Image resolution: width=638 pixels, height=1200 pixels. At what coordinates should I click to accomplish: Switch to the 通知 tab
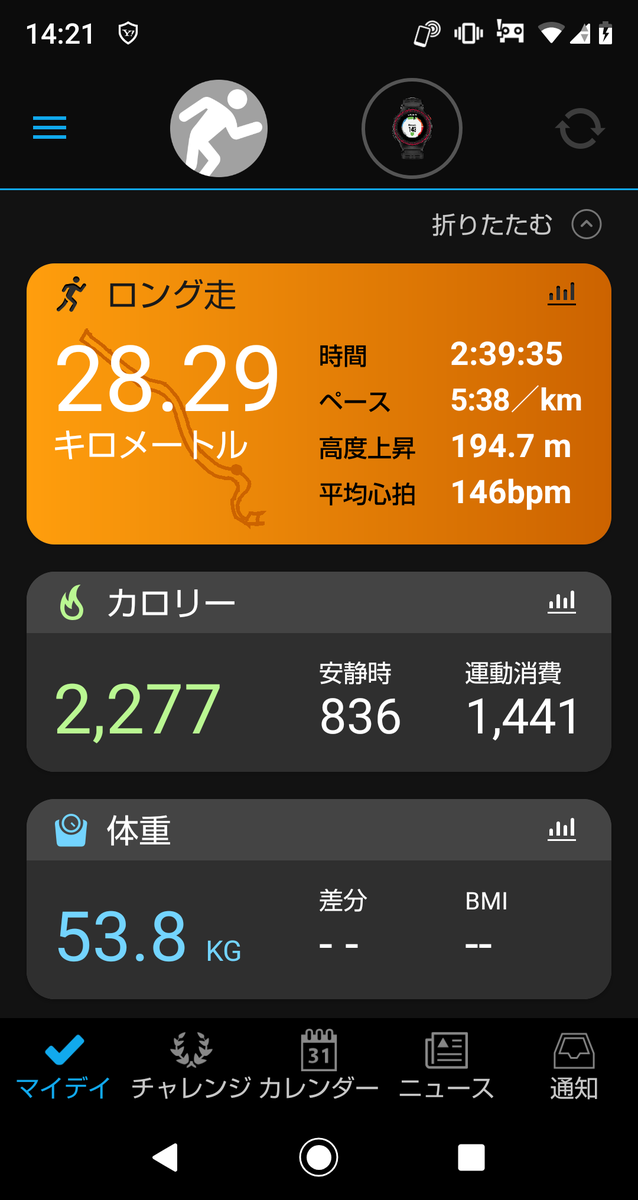[574, 1068]
